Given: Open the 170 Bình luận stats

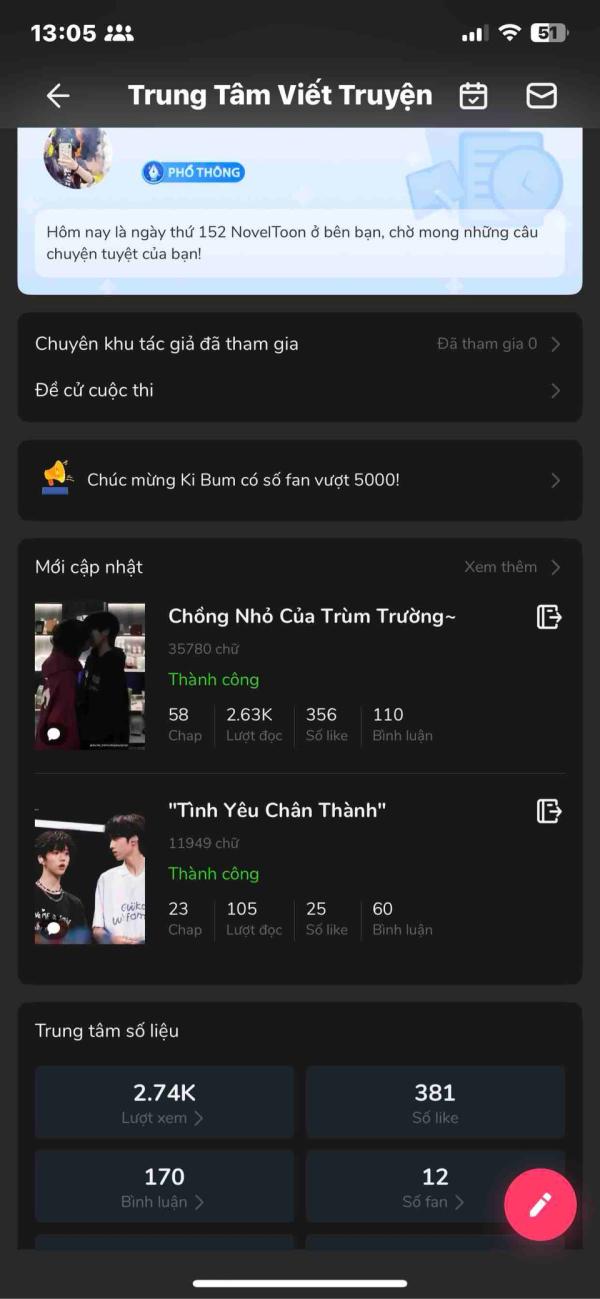Looking at the screenshot, I should click(164, 1186).
